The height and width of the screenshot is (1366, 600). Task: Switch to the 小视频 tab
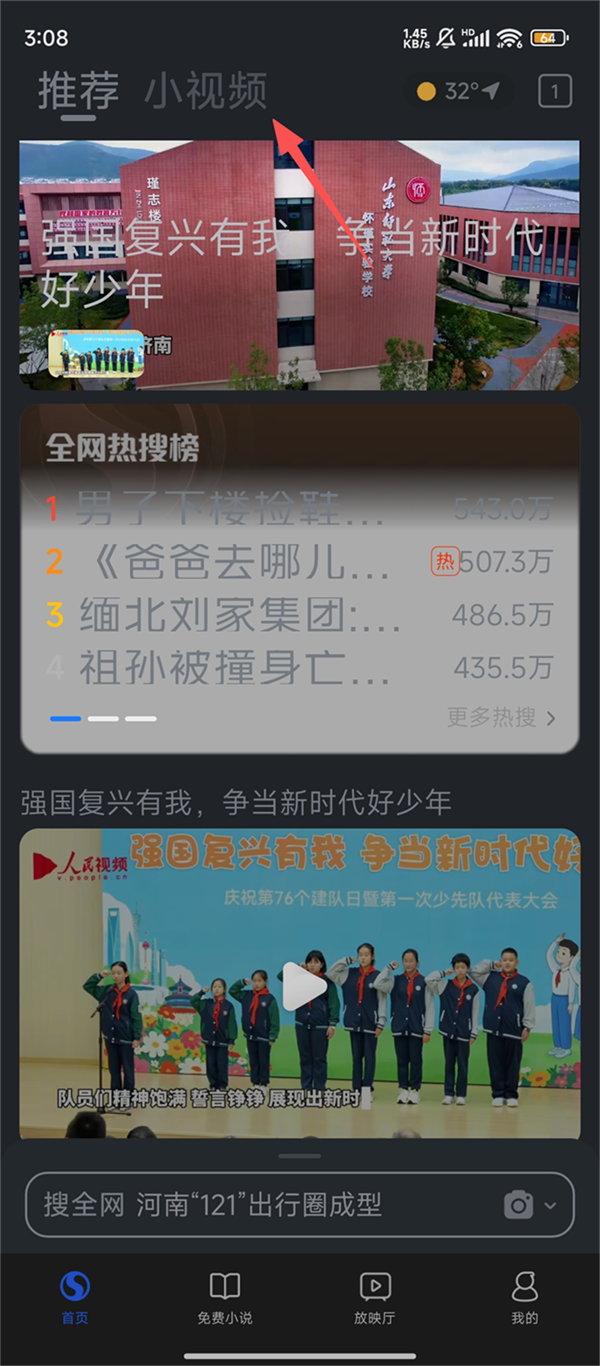(206, 92)
